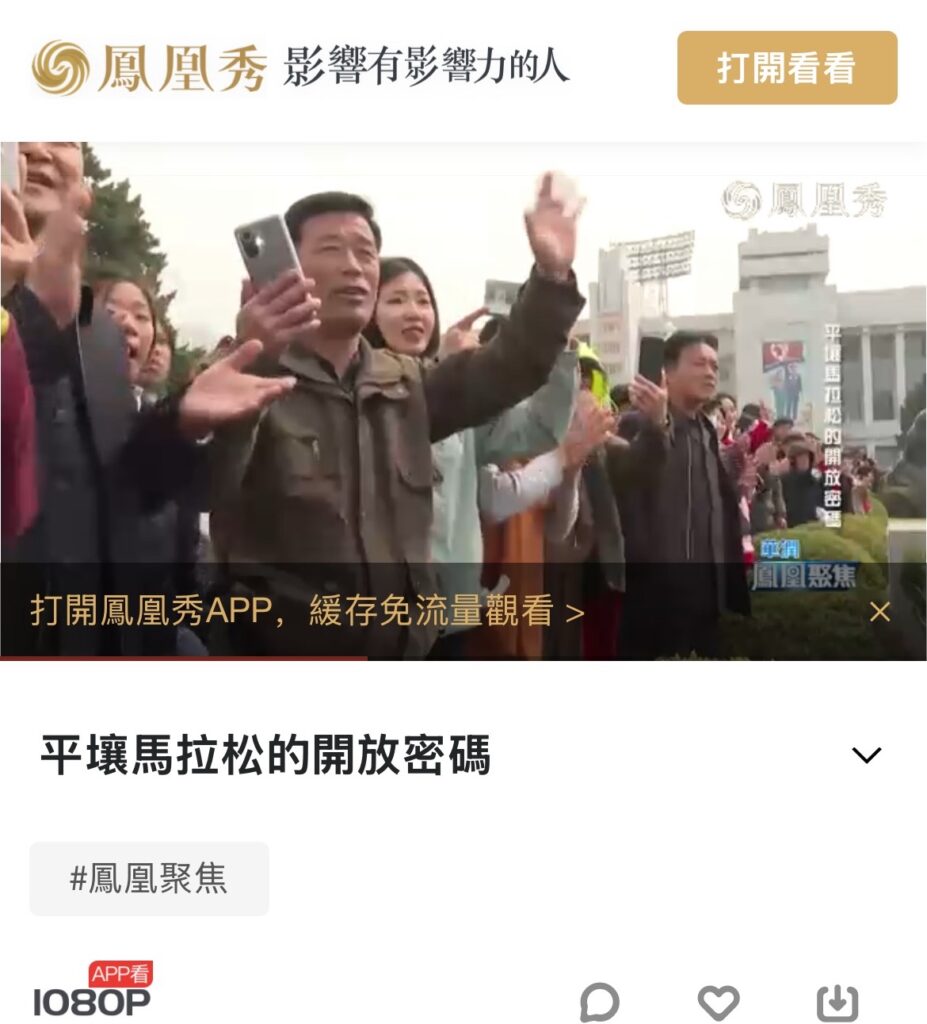Dismiss the open-in-app banner
Viewport: 927px width, 1024px height.
879,612
